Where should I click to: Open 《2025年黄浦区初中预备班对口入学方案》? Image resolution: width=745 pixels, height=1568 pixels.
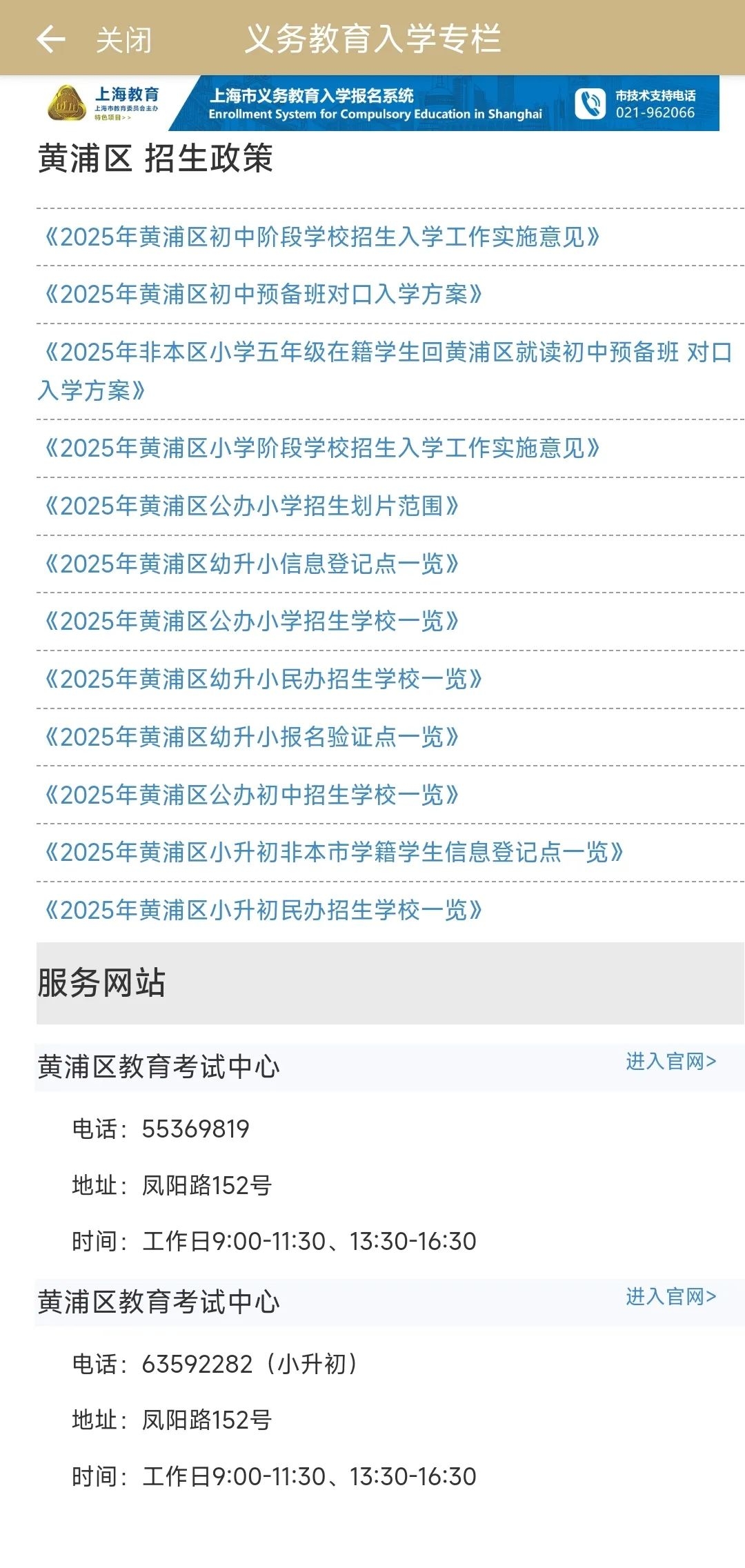(x=263, y=295)
